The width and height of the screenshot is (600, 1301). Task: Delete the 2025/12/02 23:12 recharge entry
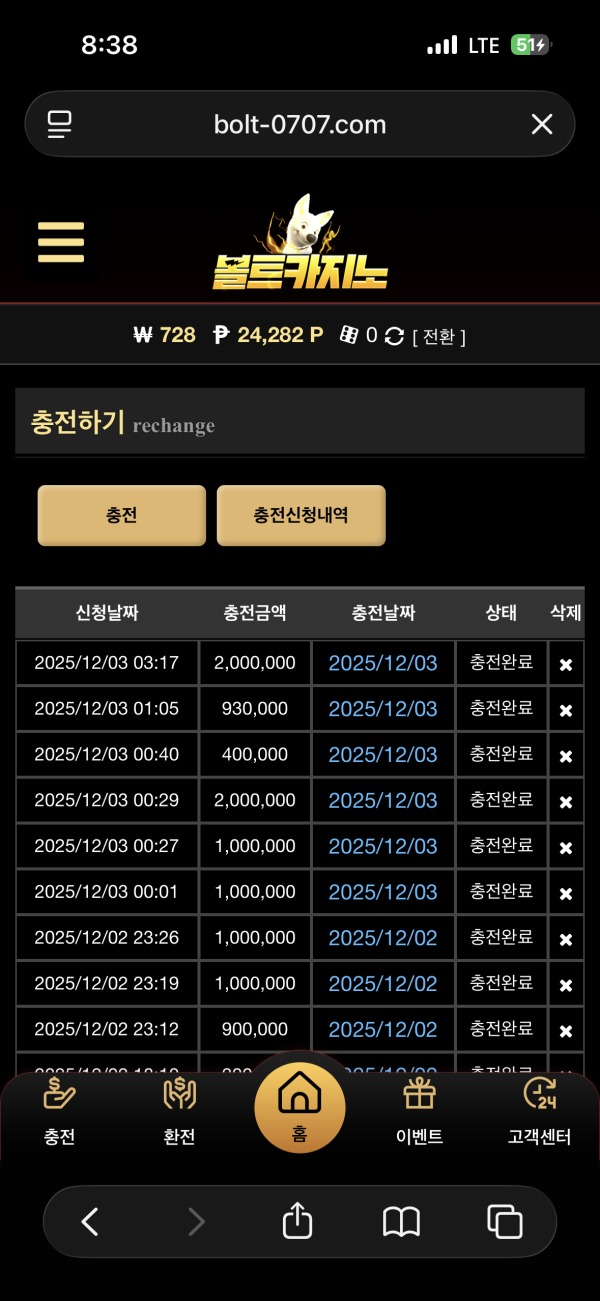(565, 1031)
